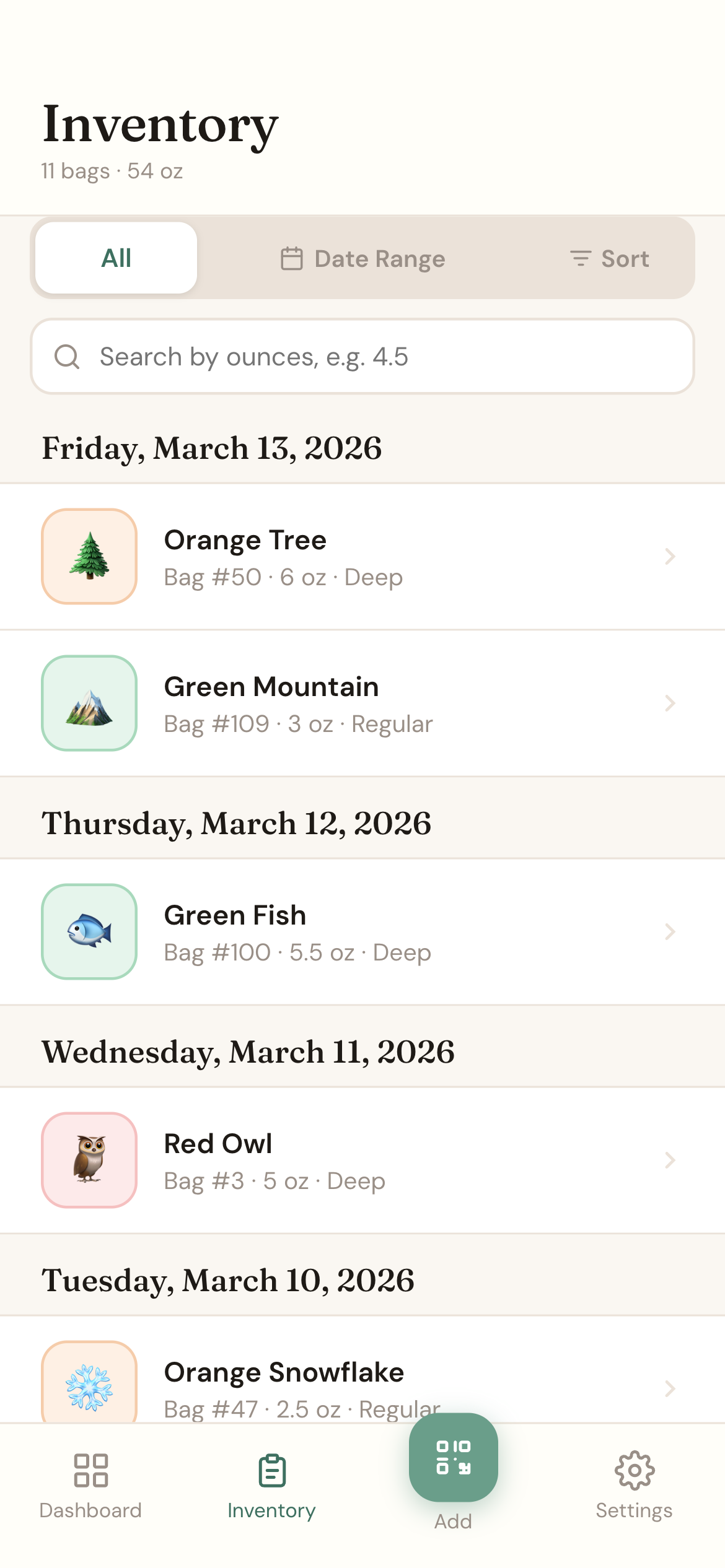
Task: Expand the Orange Tree bag details chevron
Action: [x=670, y=556]
